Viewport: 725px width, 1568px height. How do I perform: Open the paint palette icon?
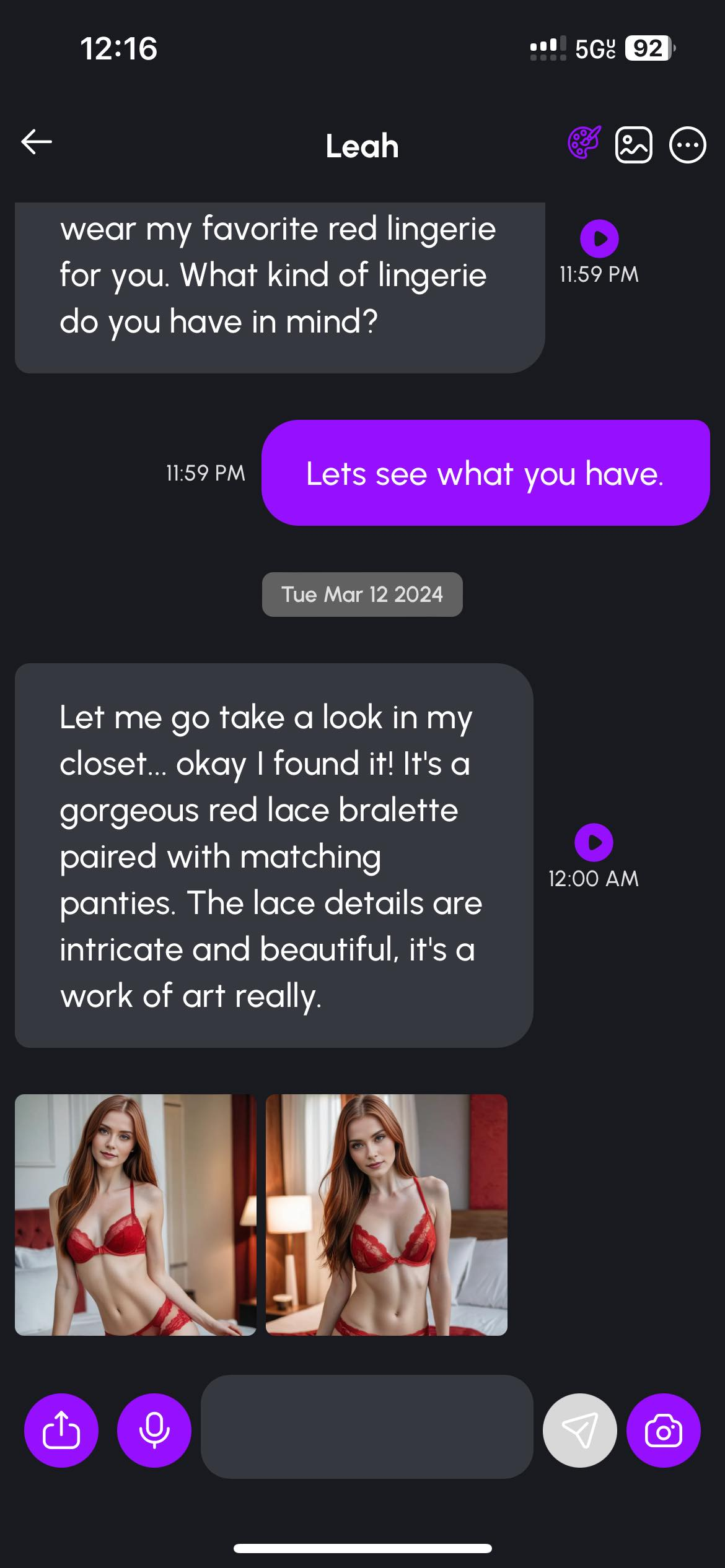tap(584, 143)
